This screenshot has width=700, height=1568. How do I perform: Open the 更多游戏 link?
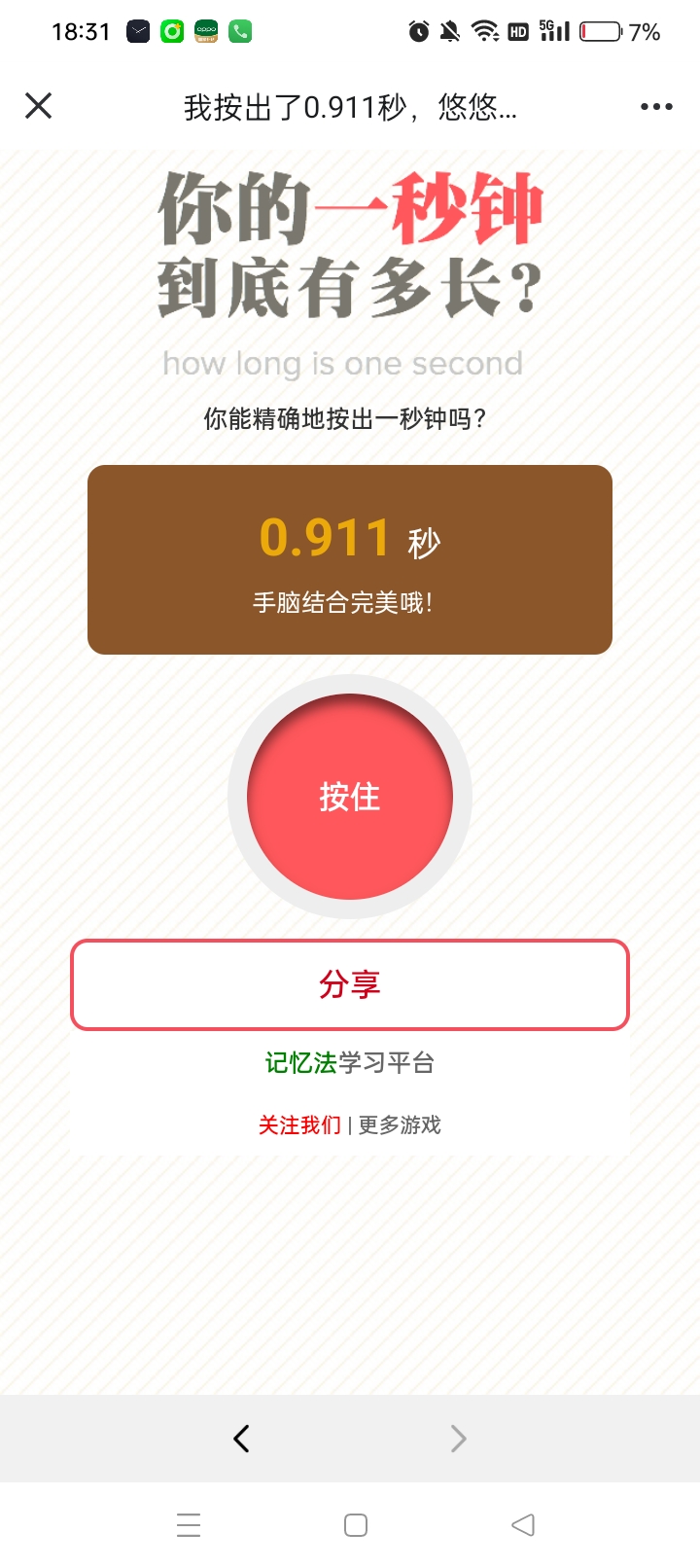click(x=400, y=1125)
